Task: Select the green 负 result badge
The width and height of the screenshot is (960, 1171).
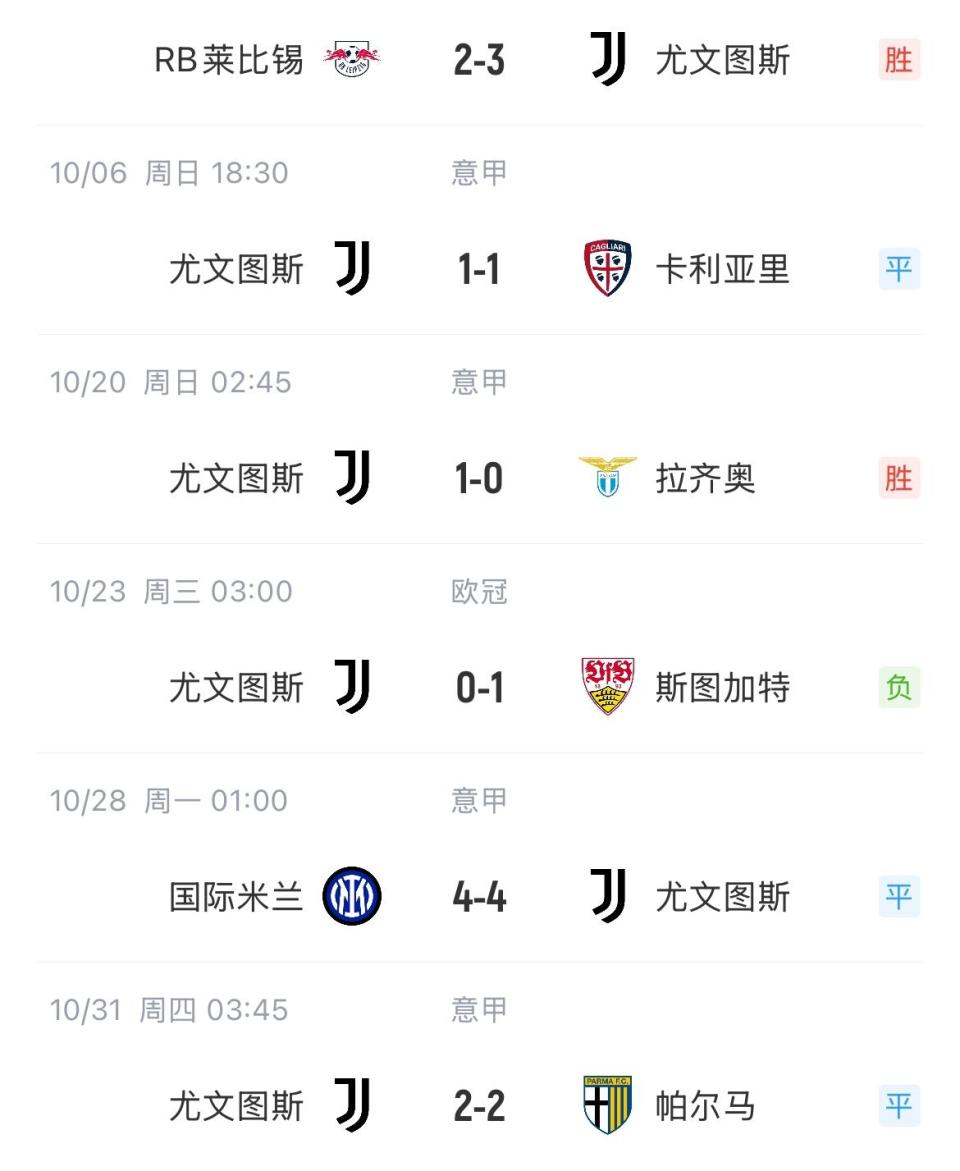Action: (898, 687)
